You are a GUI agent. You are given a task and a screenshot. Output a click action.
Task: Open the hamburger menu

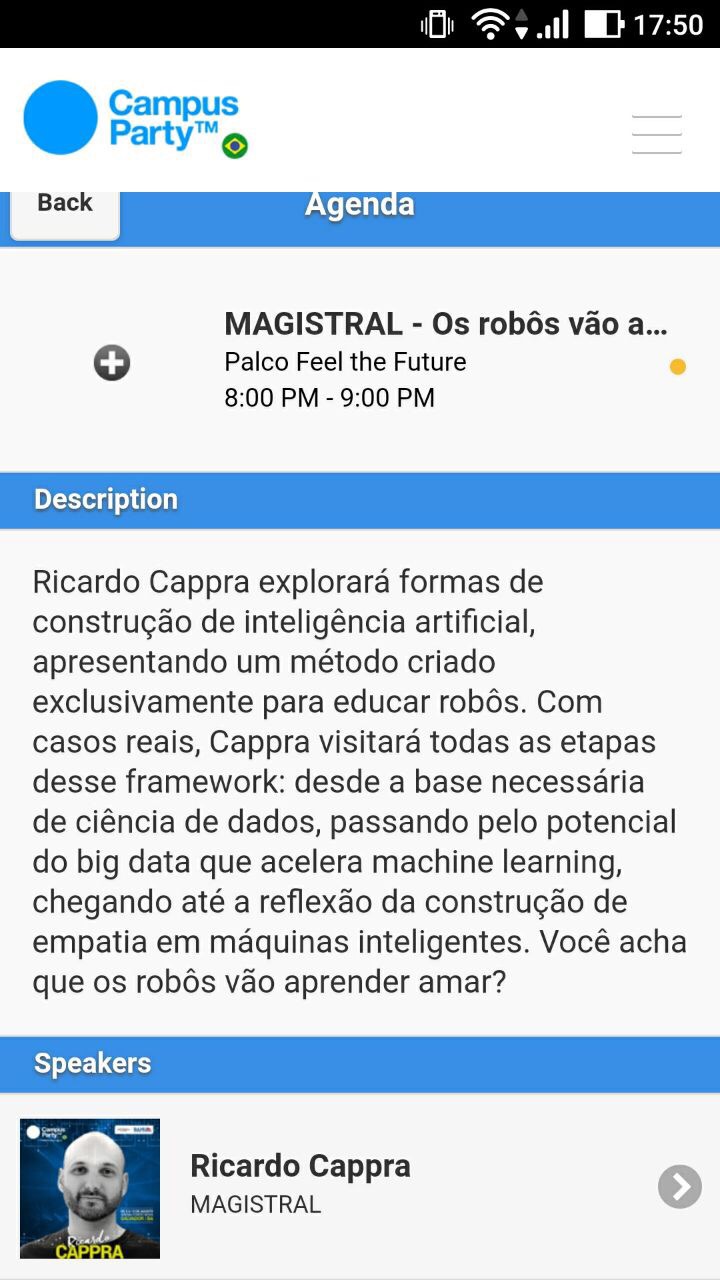click(657, 134)
